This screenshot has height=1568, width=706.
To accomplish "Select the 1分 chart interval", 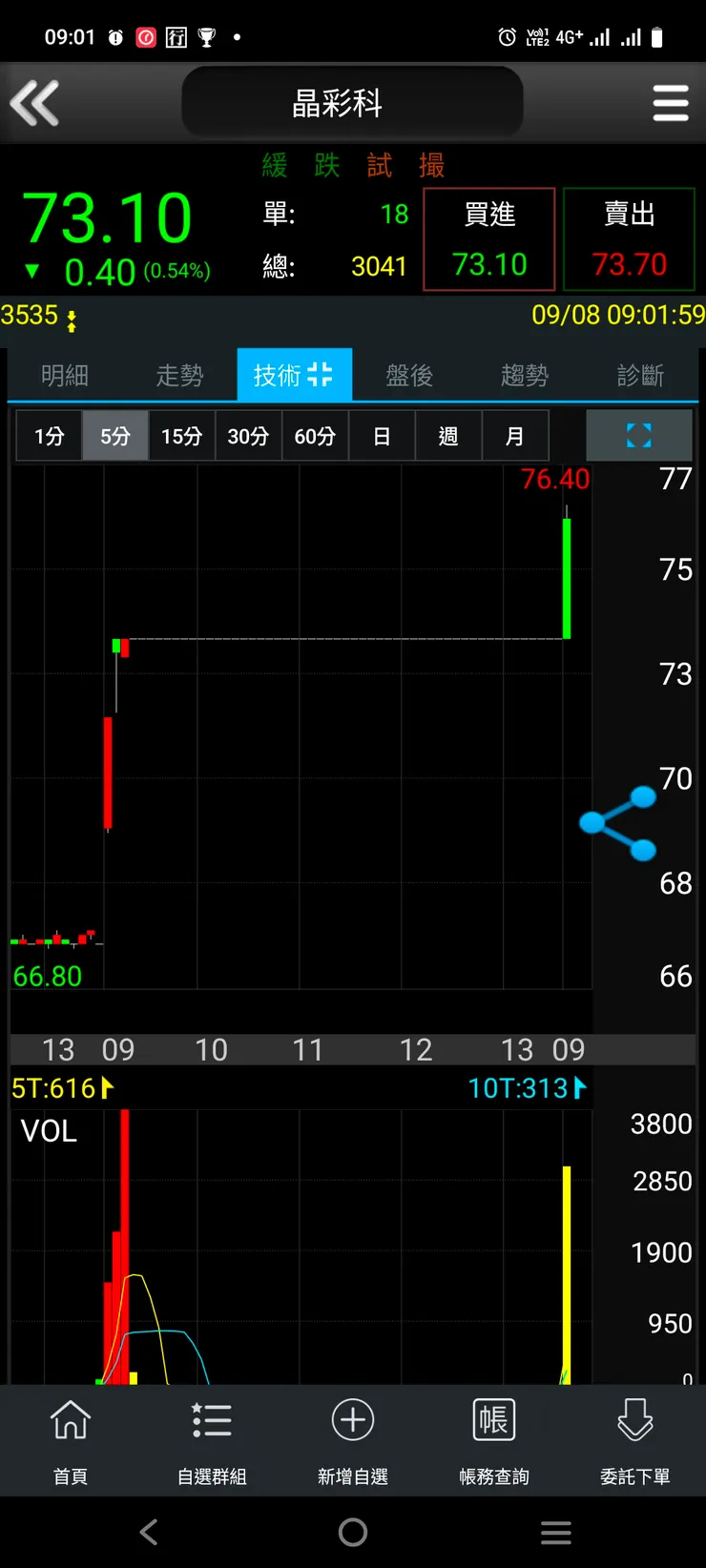I will tap(50, 436).
